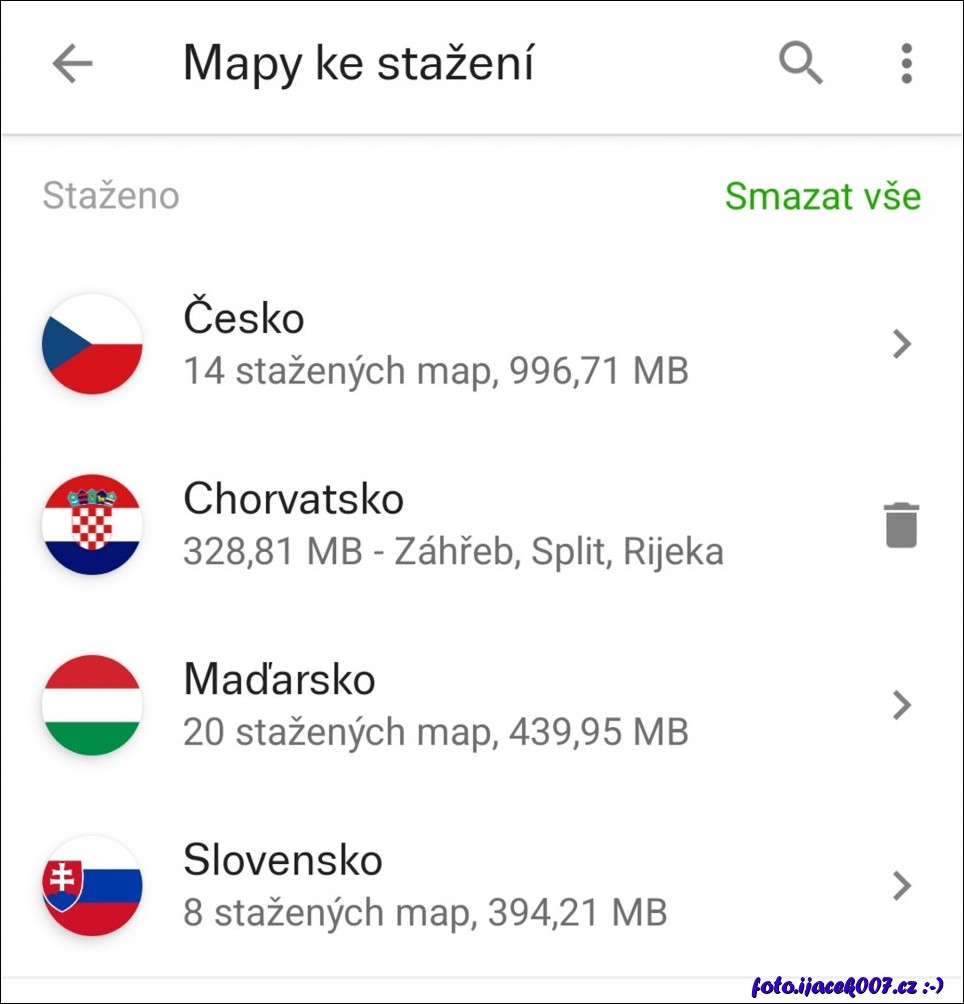This screenshot has width=964, height=1004.
Task: Select the Staženo section header
Action: click(110, 196)
